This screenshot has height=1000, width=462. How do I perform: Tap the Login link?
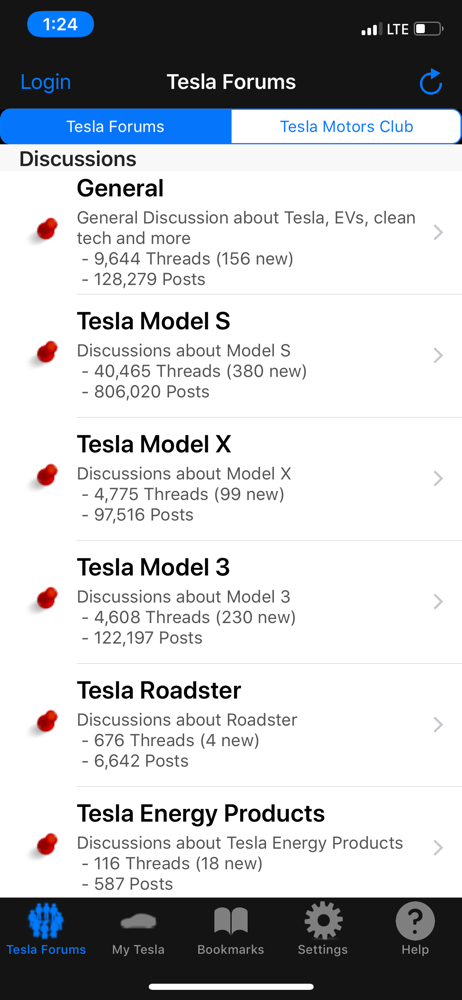click(x=45, y=82)
